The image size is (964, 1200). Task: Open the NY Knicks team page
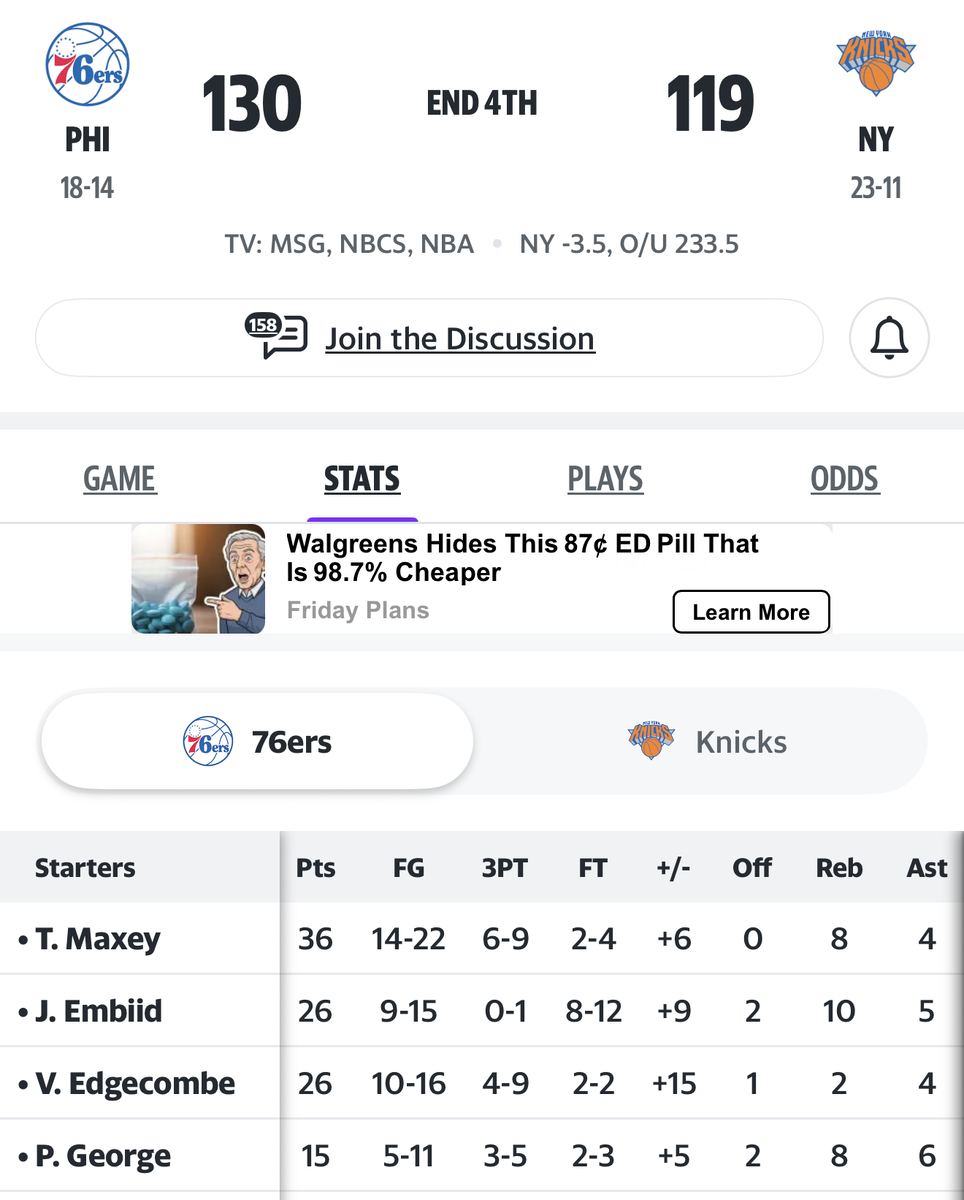point(875,92)
